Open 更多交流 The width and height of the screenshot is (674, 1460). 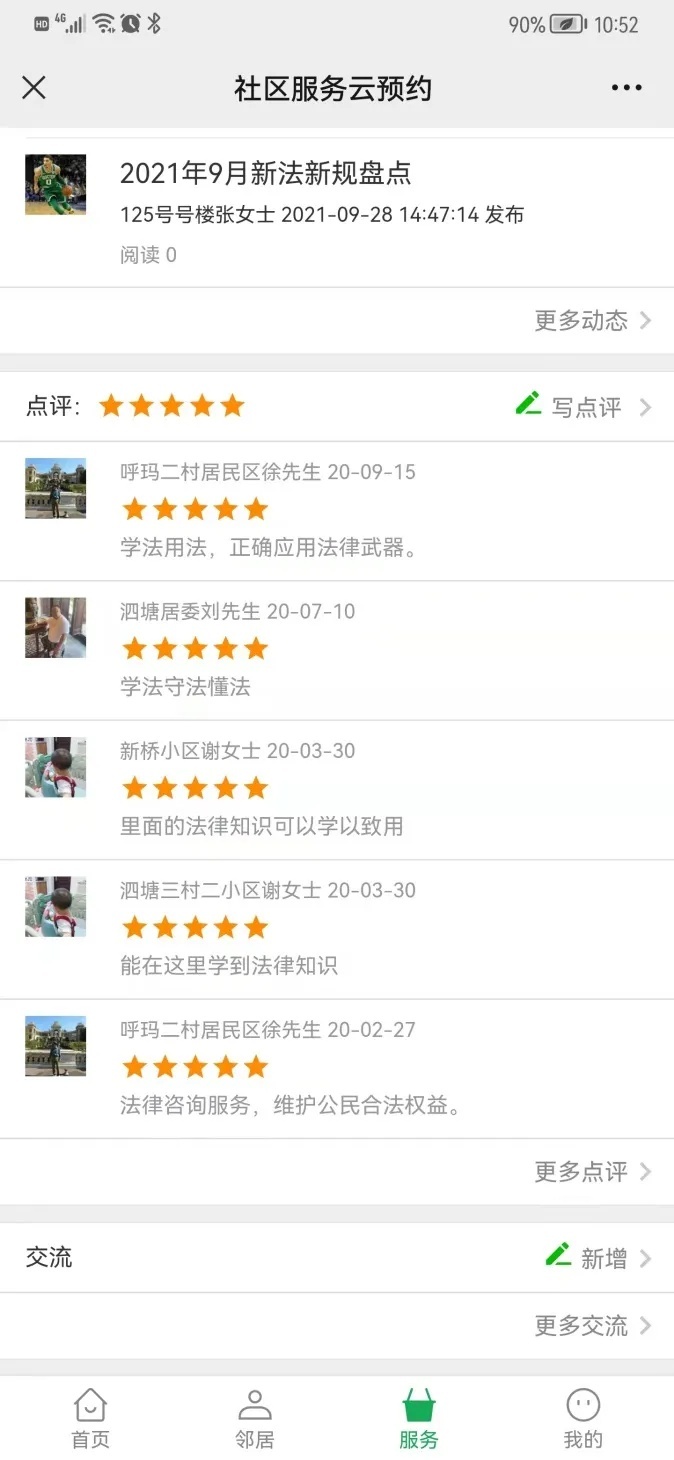click(x=592, y=1326)
